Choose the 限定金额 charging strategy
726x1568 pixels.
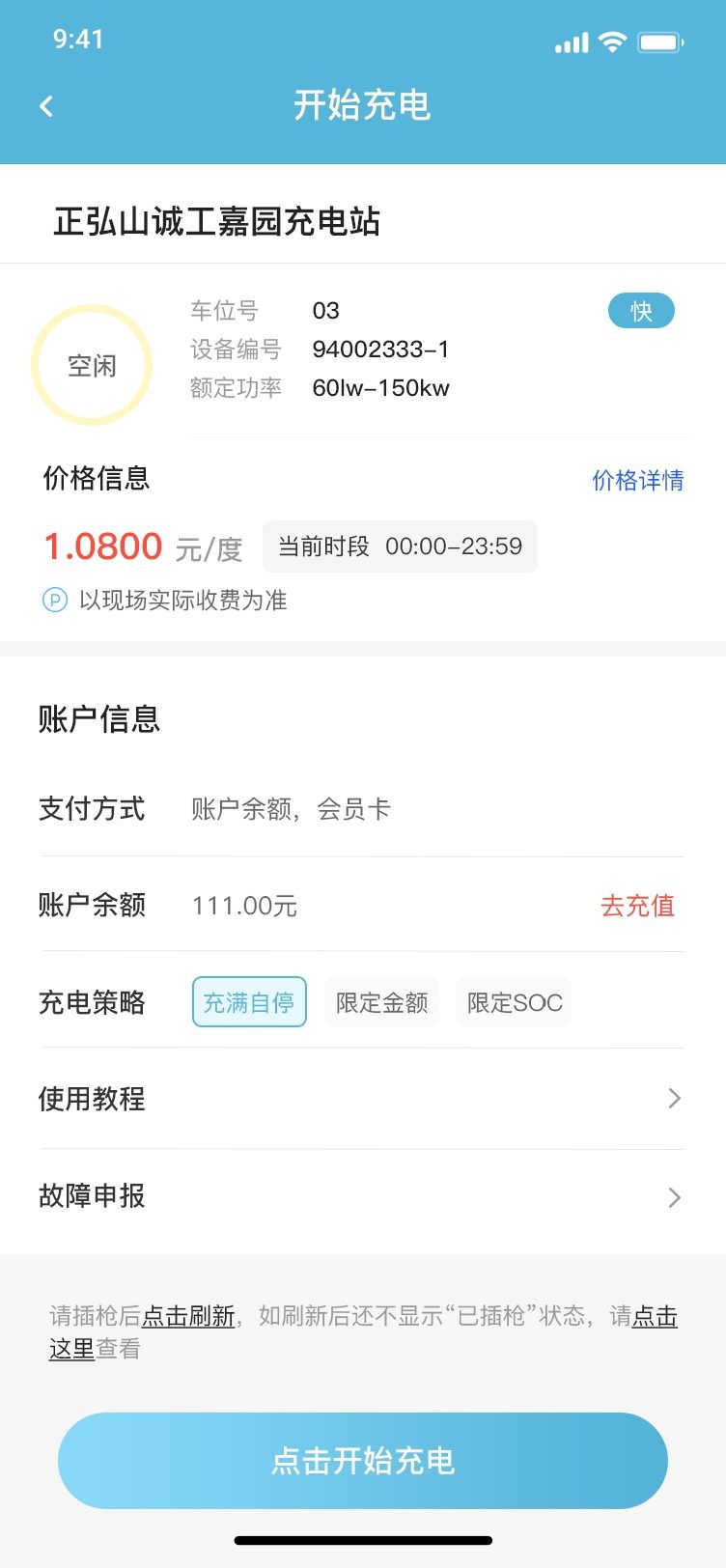tap(381, 1002)
